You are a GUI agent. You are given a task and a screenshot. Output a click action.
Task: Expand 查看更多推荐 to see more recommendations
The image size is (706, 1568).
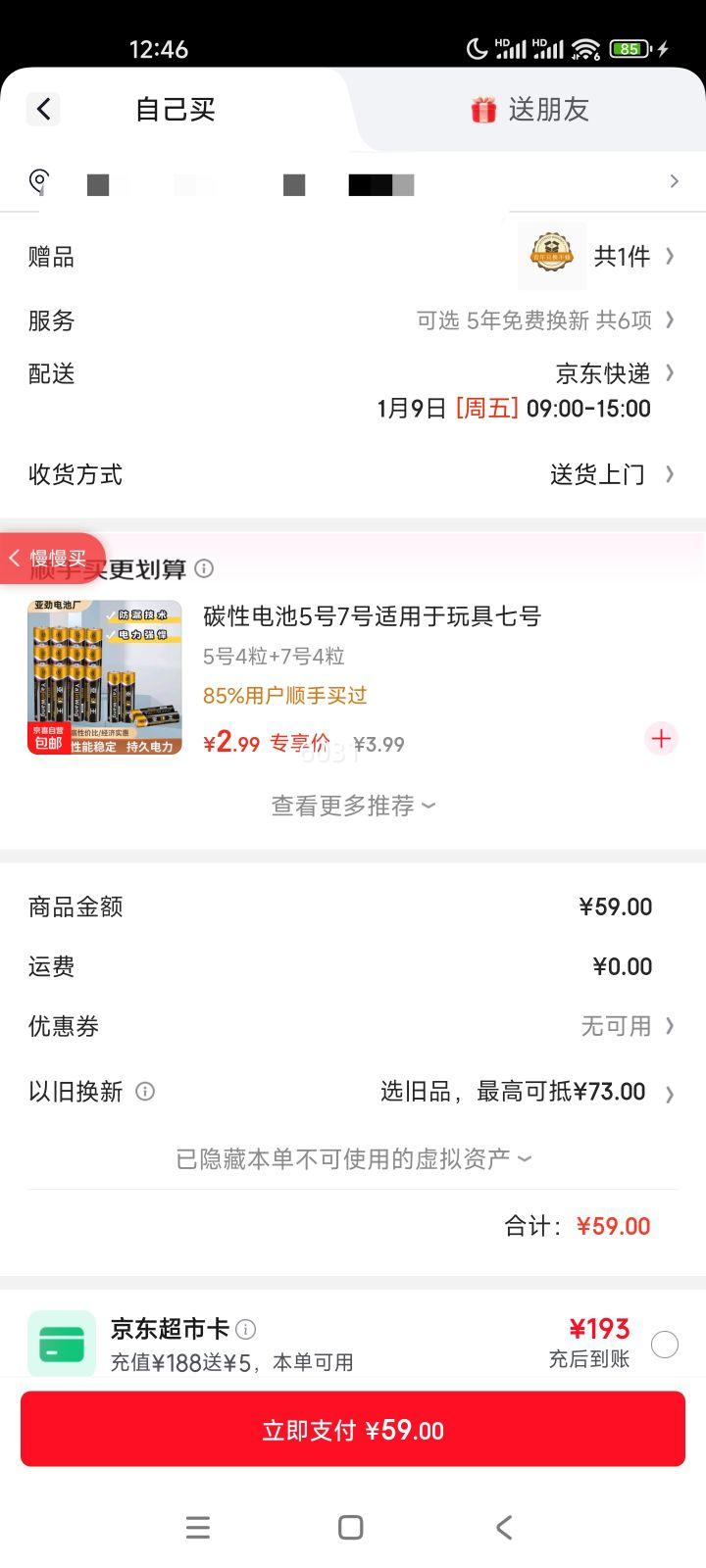(x=352, y=806)
